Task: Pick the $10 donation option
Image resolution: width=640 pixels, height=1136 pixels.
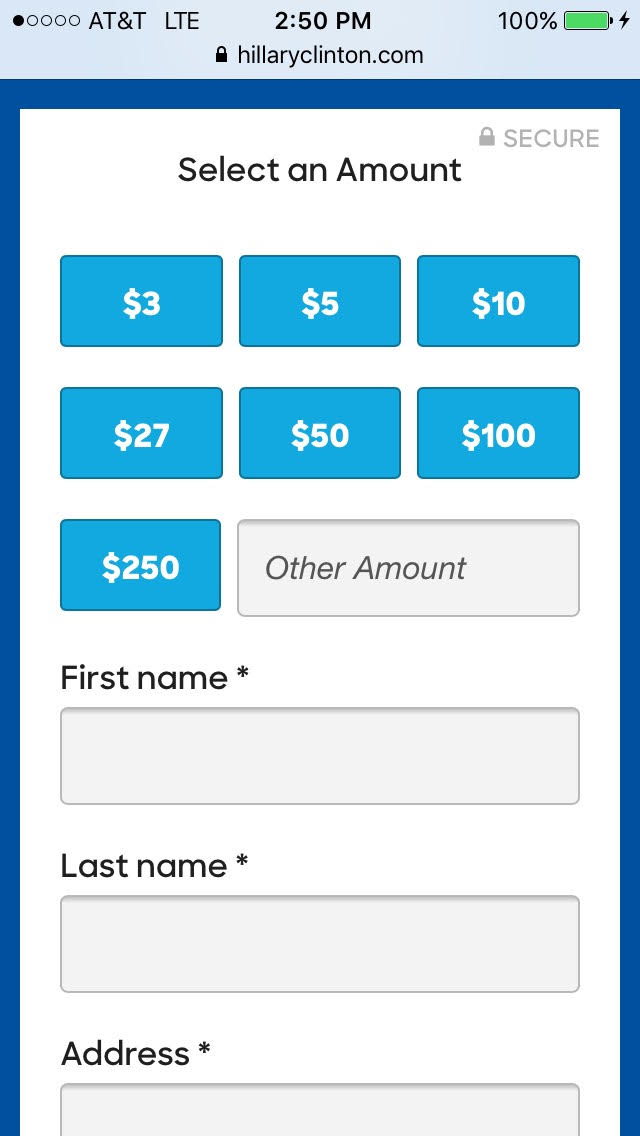Action: pyautogui.click(x=498, y=301)
